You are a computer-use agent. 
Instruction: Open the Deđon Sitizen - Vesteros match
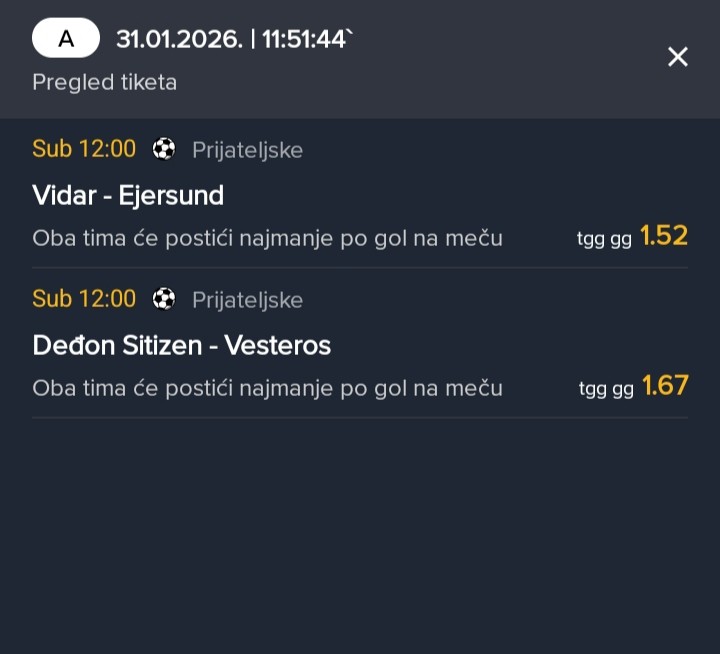181,345
